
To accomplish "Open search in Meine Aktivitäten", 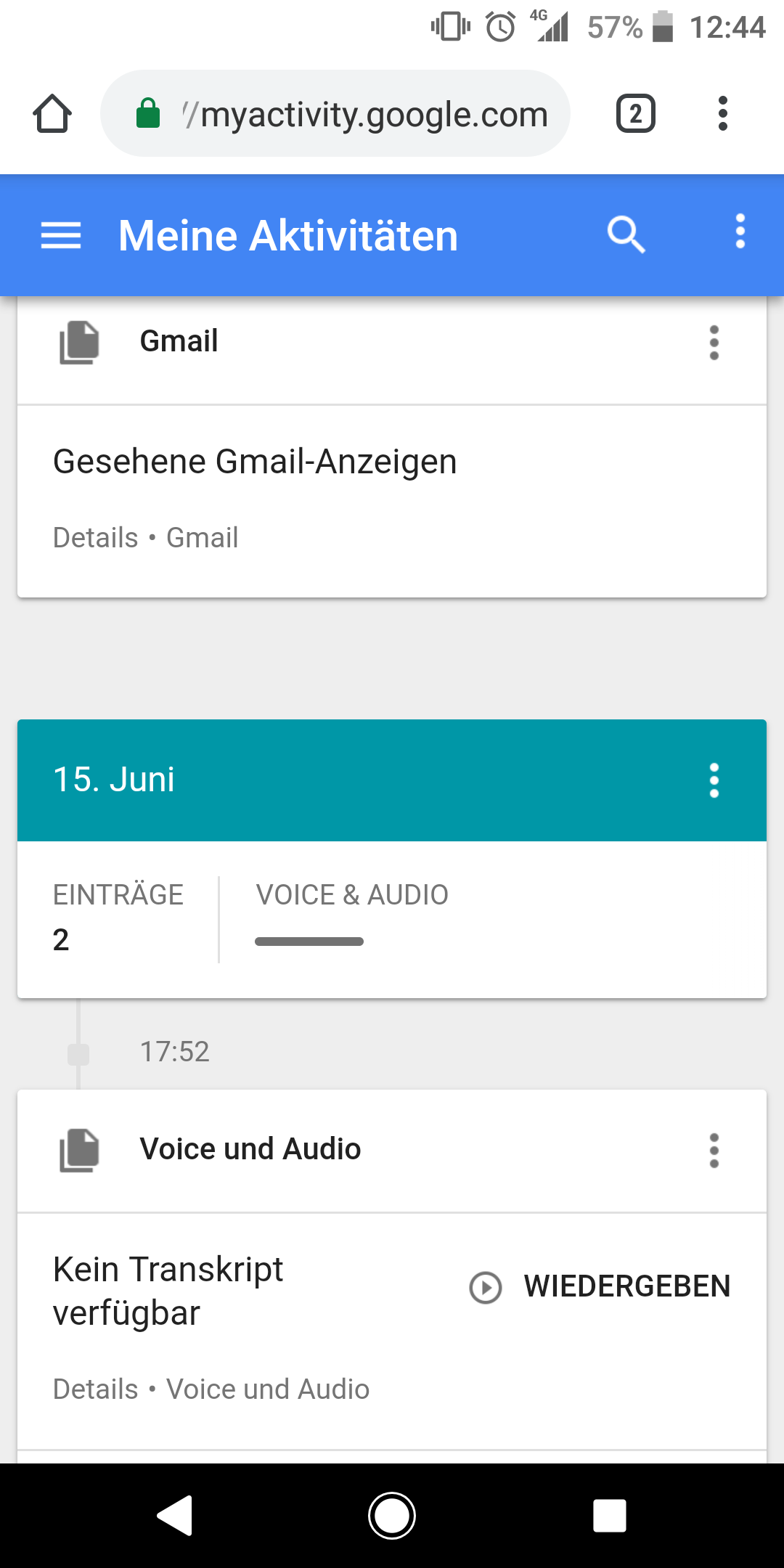I will tap(626, 234).
